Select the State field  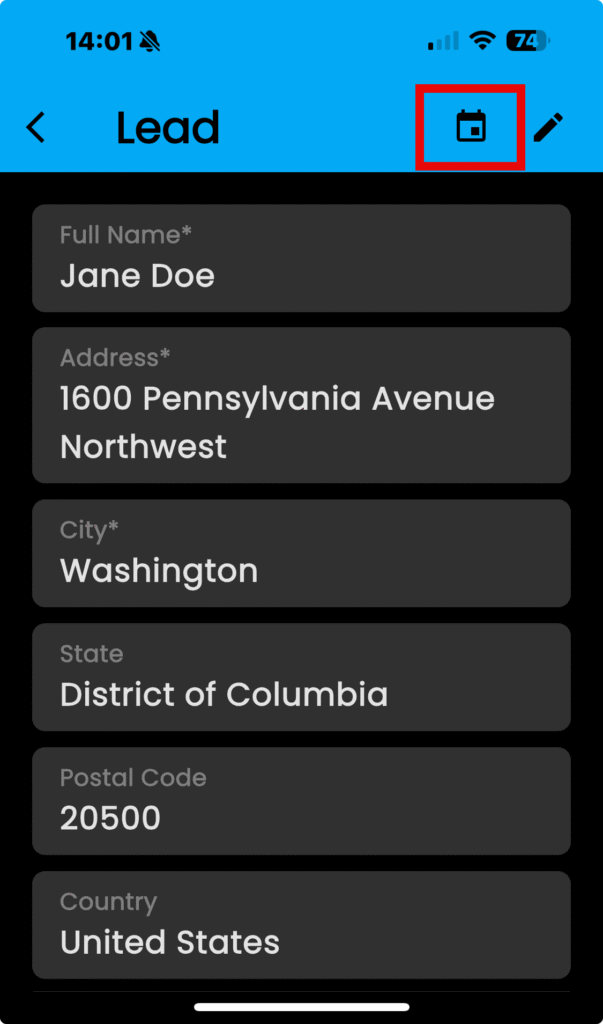pos(301,677)
